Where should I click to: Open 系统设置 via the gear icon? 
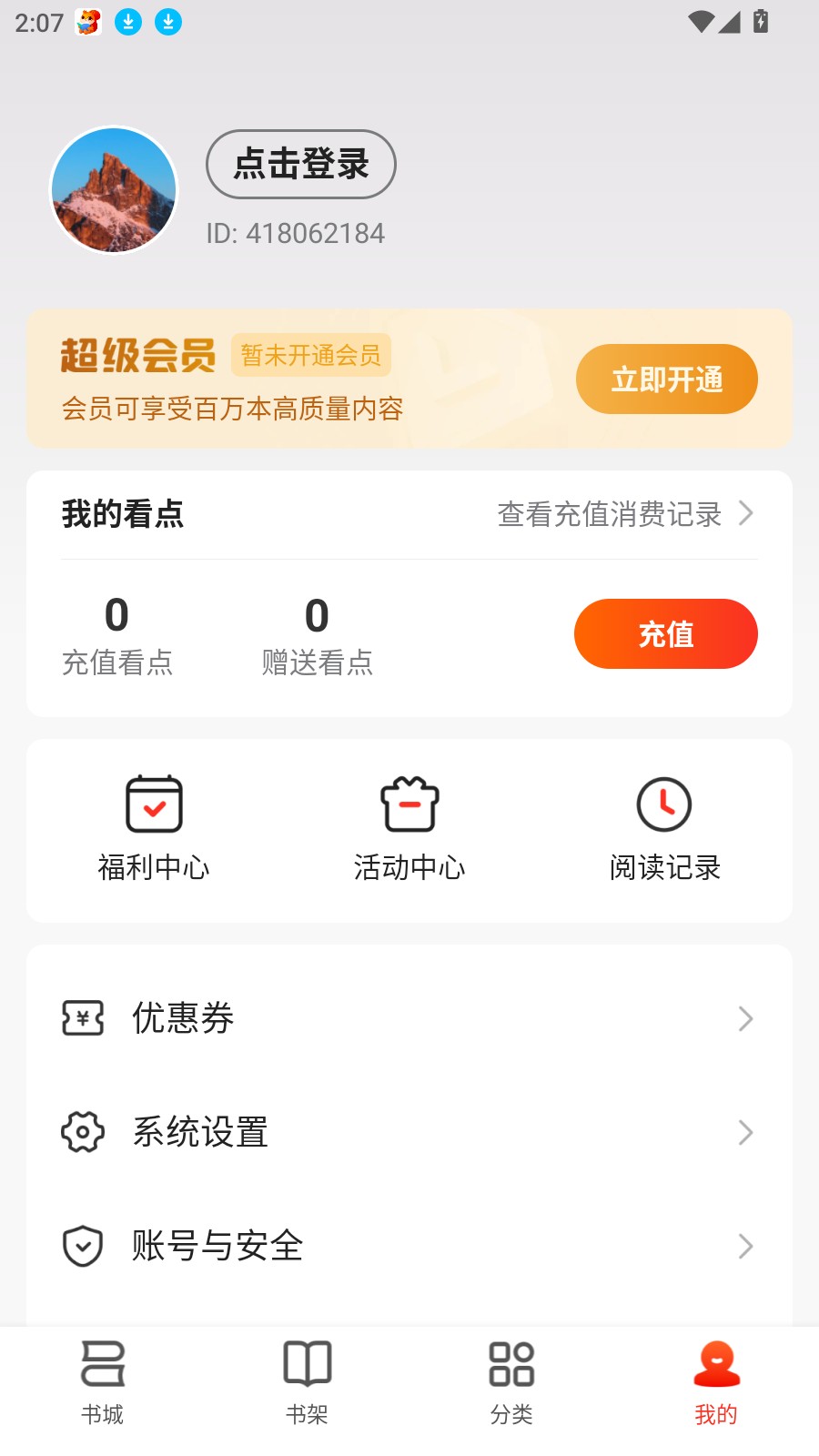click(x=83, y=1133)
